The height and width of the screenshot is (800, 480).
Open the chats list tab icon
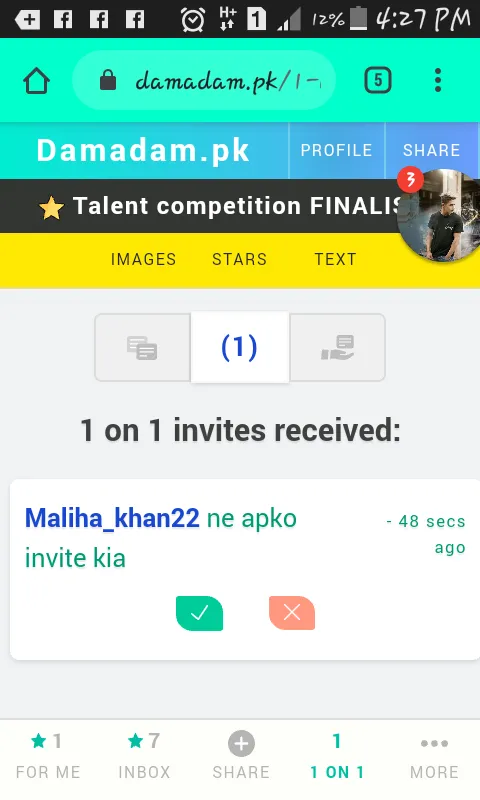[x=142, y=347]
